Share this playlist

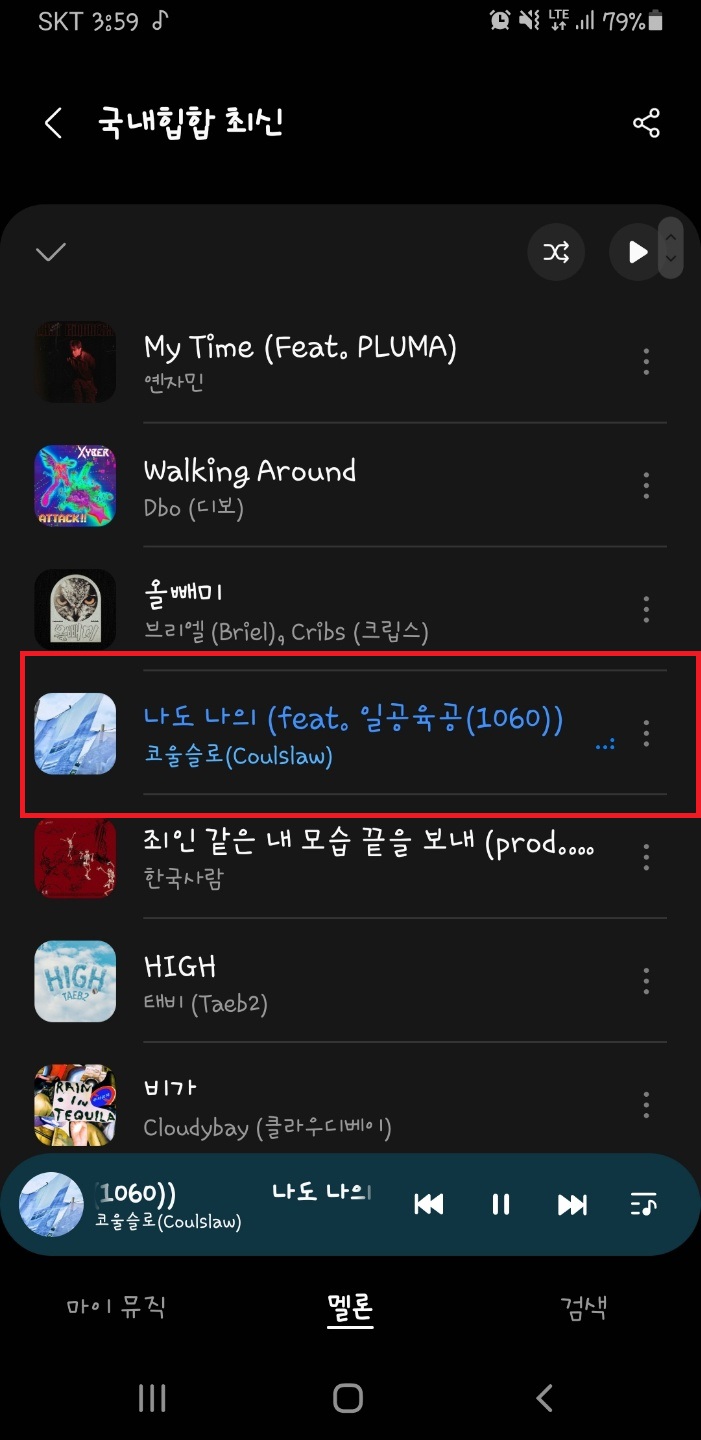click(x=646, y=124)
